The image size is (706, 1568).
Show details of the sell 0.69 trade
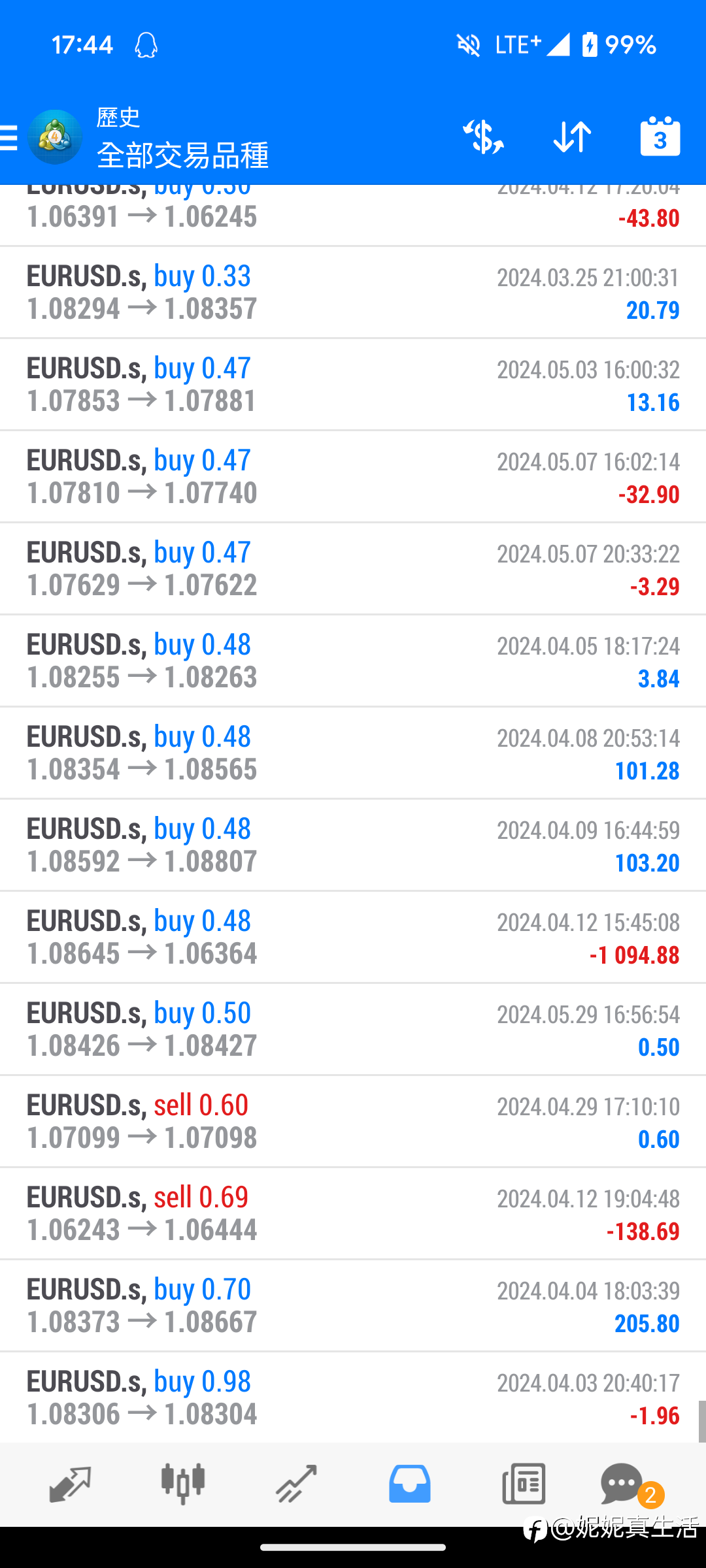click(353, 1214)
